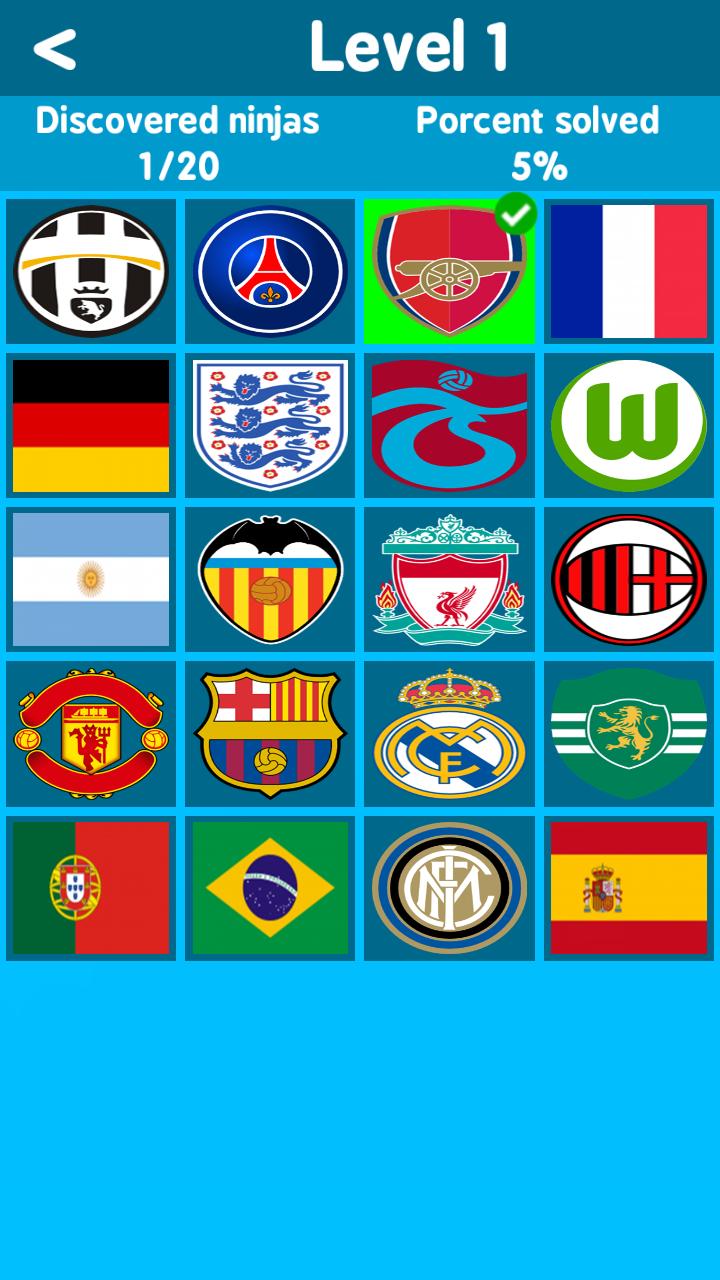Select the England three lions crest

[269, 425]
